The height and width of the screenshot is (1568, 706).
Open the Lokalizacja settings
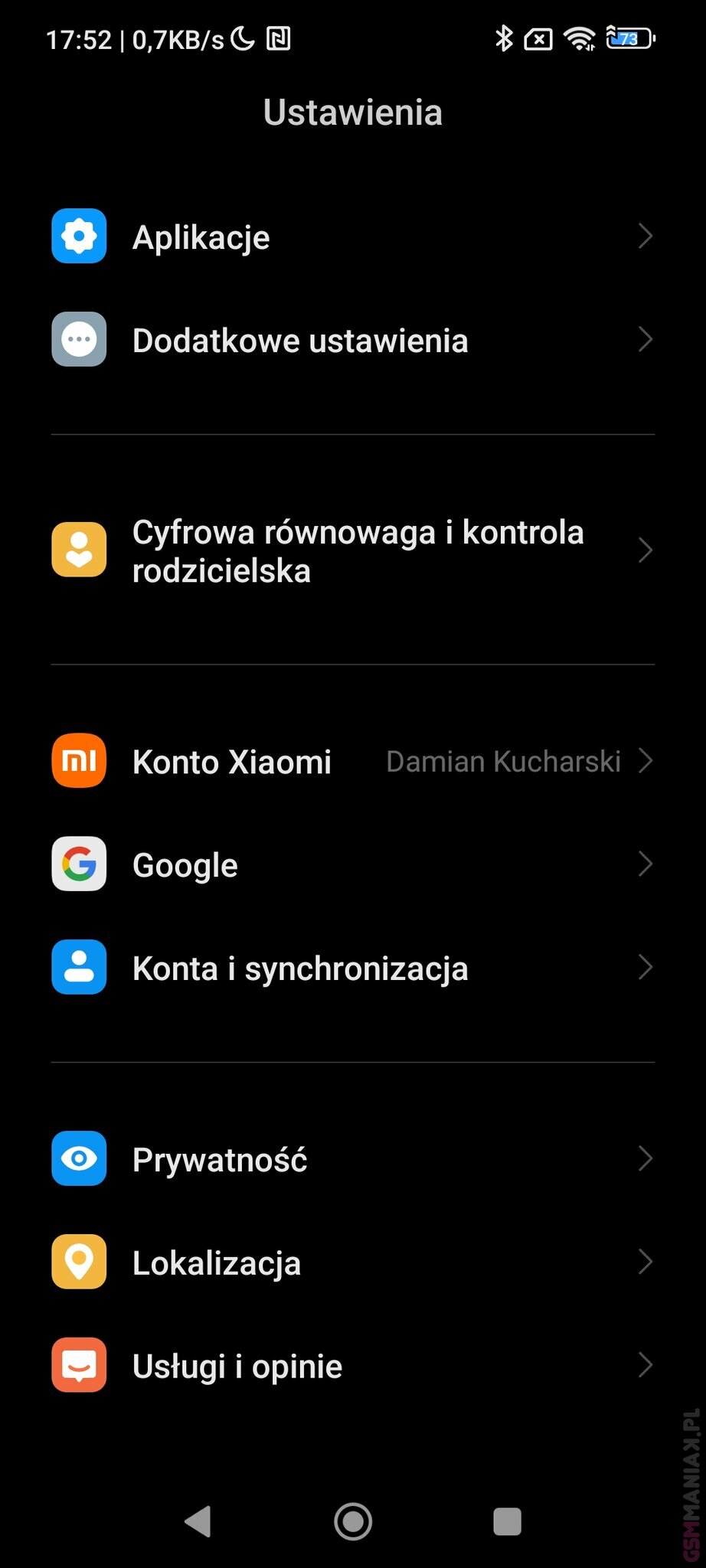[x=352, y=1263]
